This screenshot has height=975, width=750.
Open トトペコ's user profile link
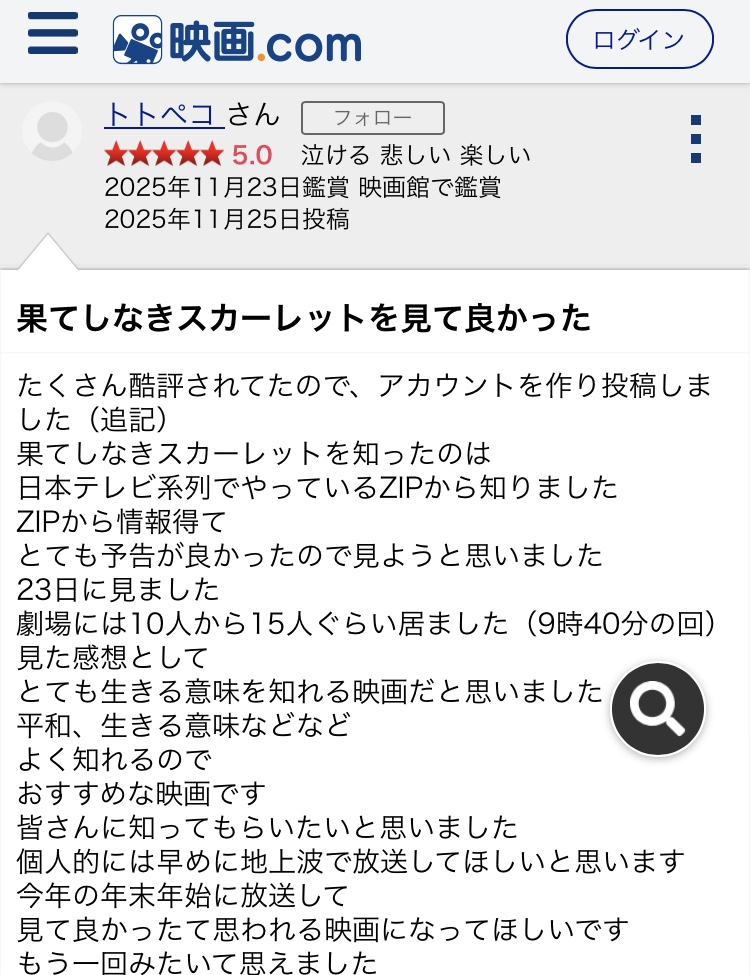pyautogui.click(x=164, y=115)
